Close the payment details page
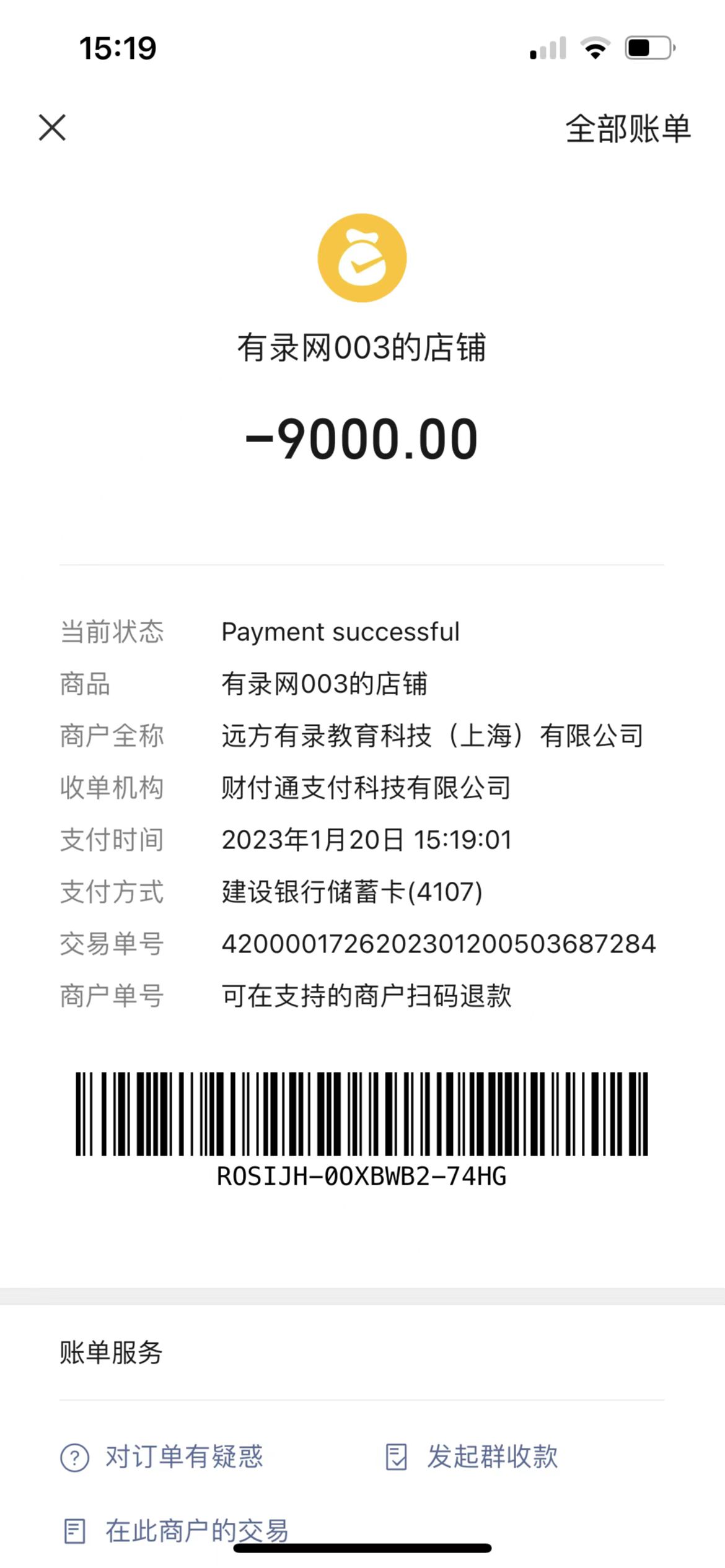This screenshot has height=1568, width=725. click(x=52, y=128)
